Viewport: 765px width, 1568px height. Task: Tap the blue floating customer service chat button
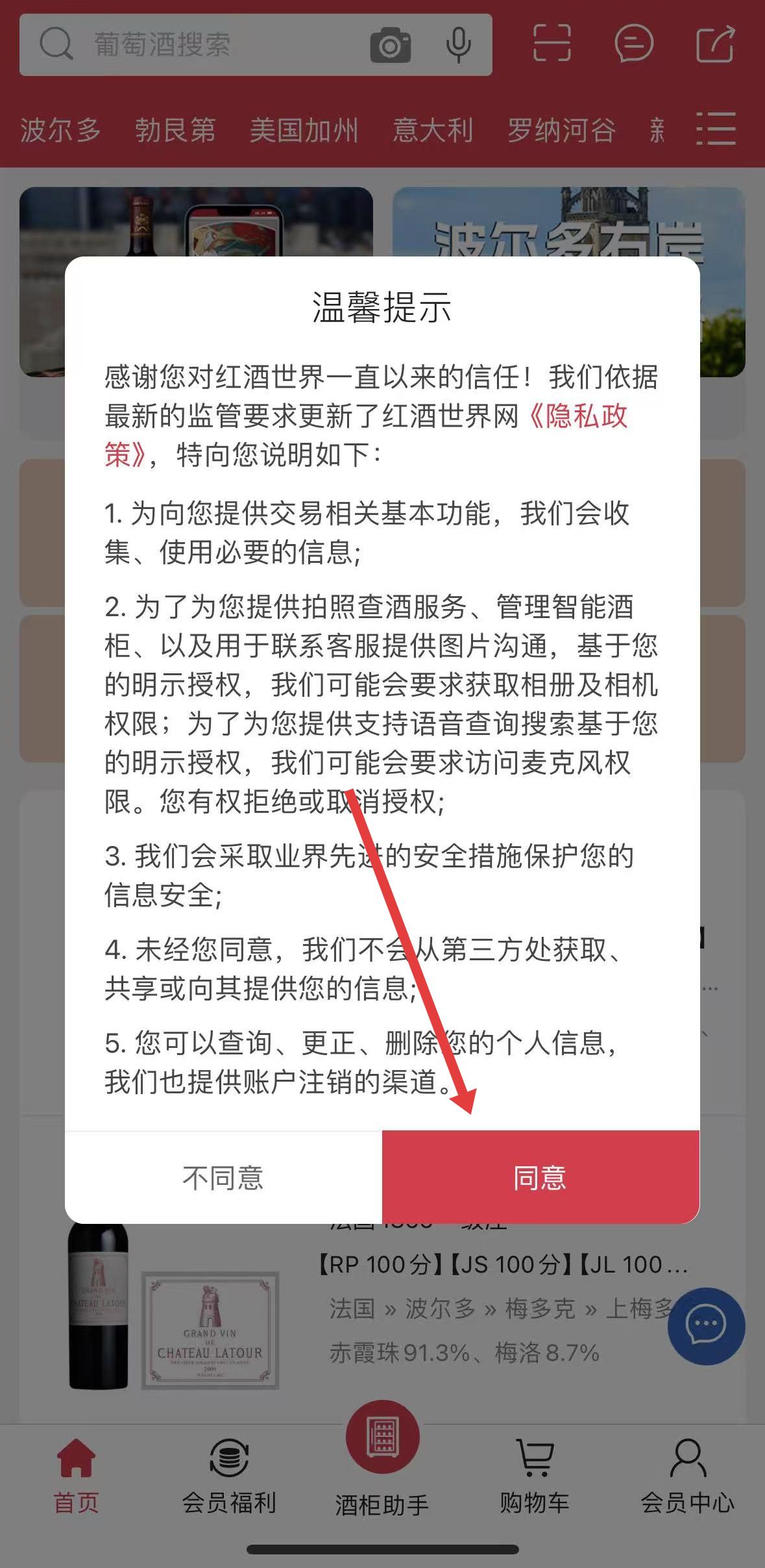point(706,1325)
